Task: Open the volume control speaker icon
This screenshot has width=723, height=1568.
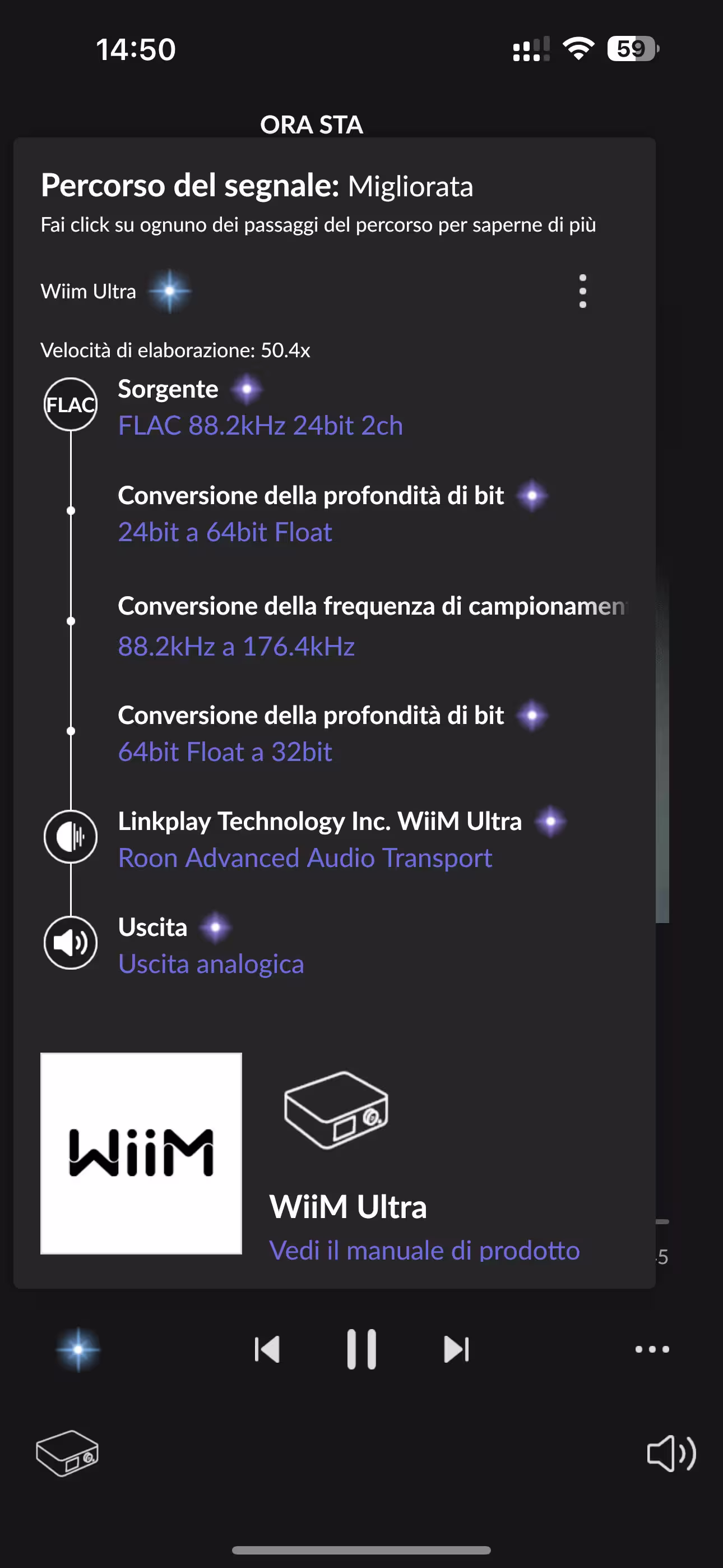Action: pyautogui.click(x=671, y=1454)
